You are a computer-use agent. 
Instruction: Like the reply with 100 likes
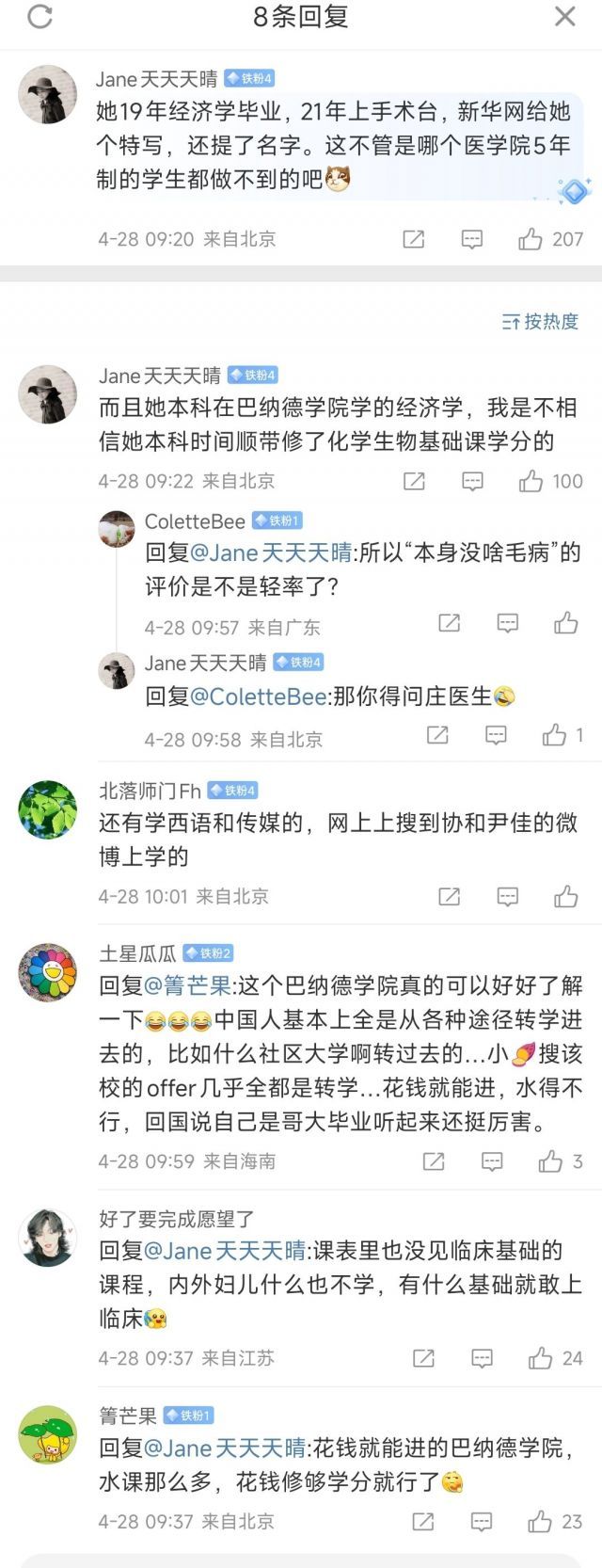tap(531, 481)
